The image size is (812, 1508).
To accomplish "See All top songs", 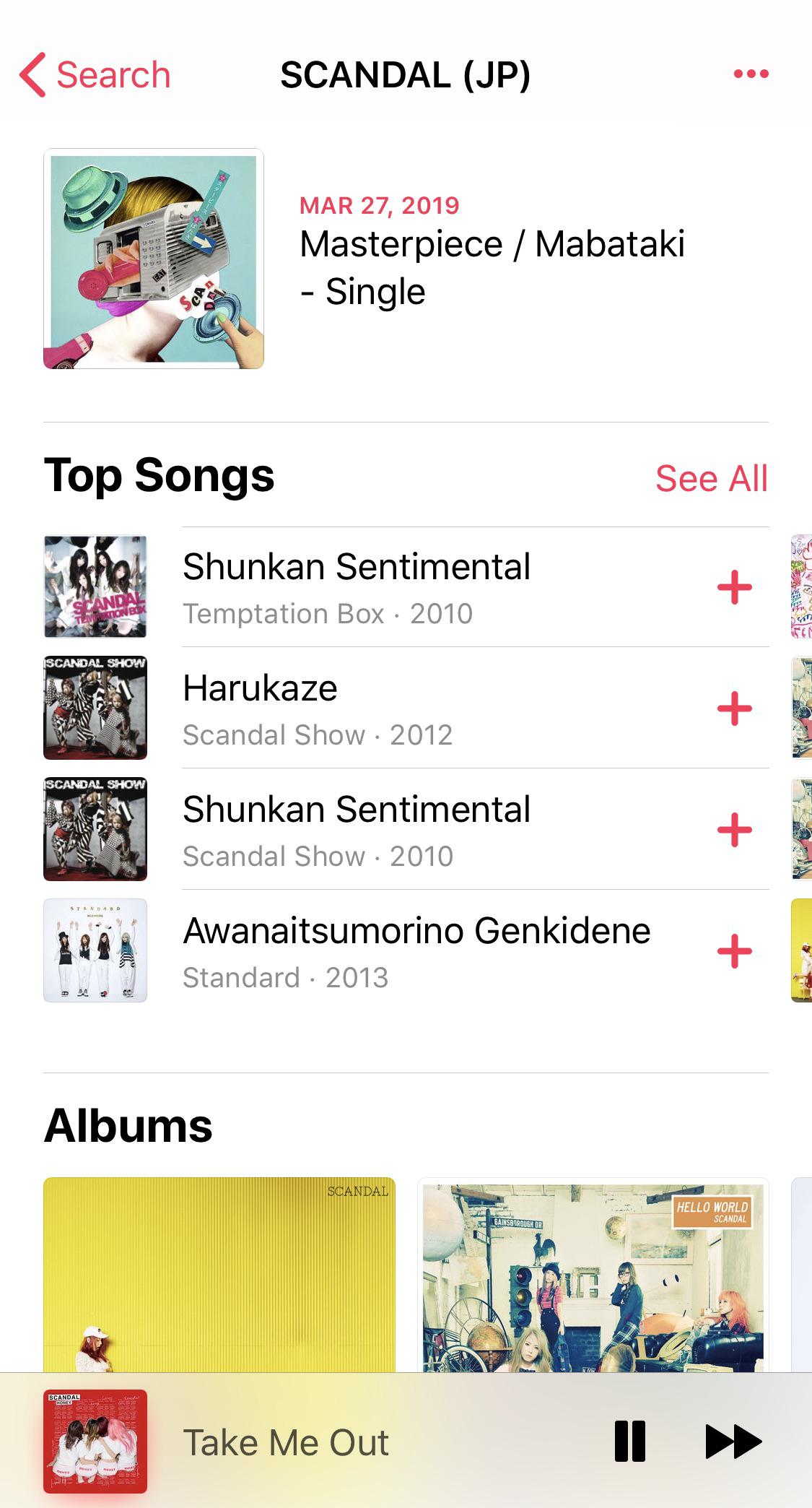I will [x=713, y=477].
